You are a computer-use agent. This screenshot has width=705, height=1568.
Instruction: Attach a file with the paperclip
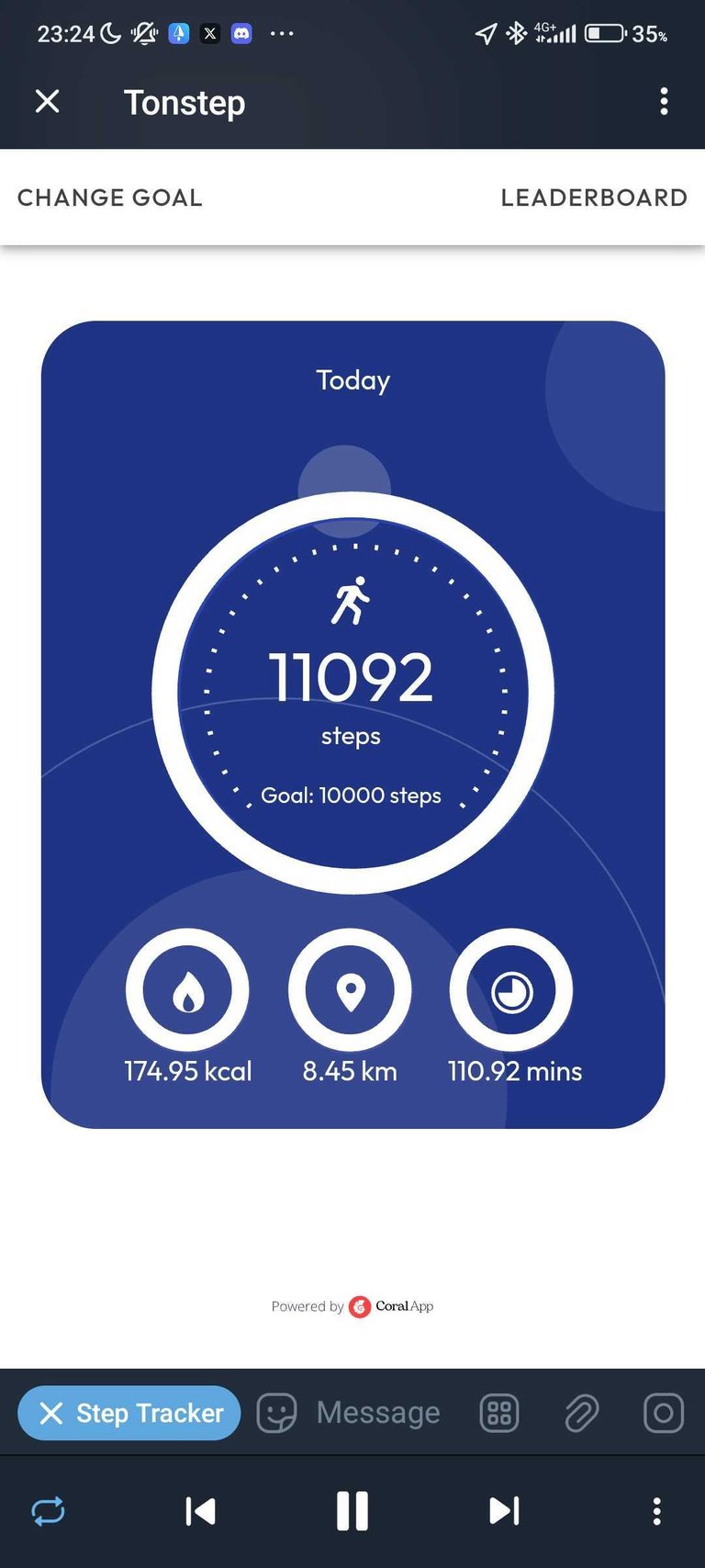point(581,1413)
